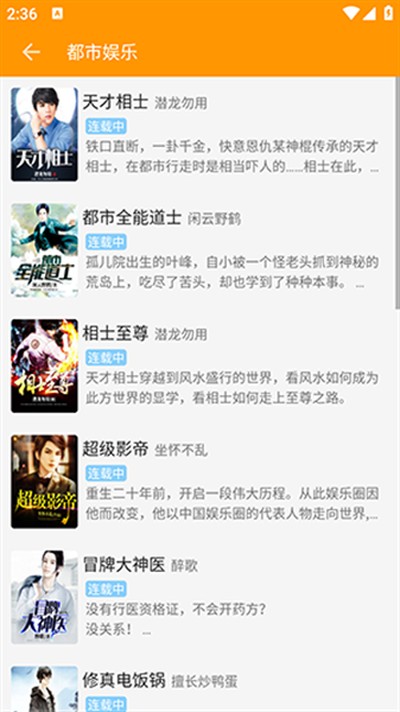Open the book 都市全能道士
Viewport: 400px width, 712px height.
[x=198, y=250]
